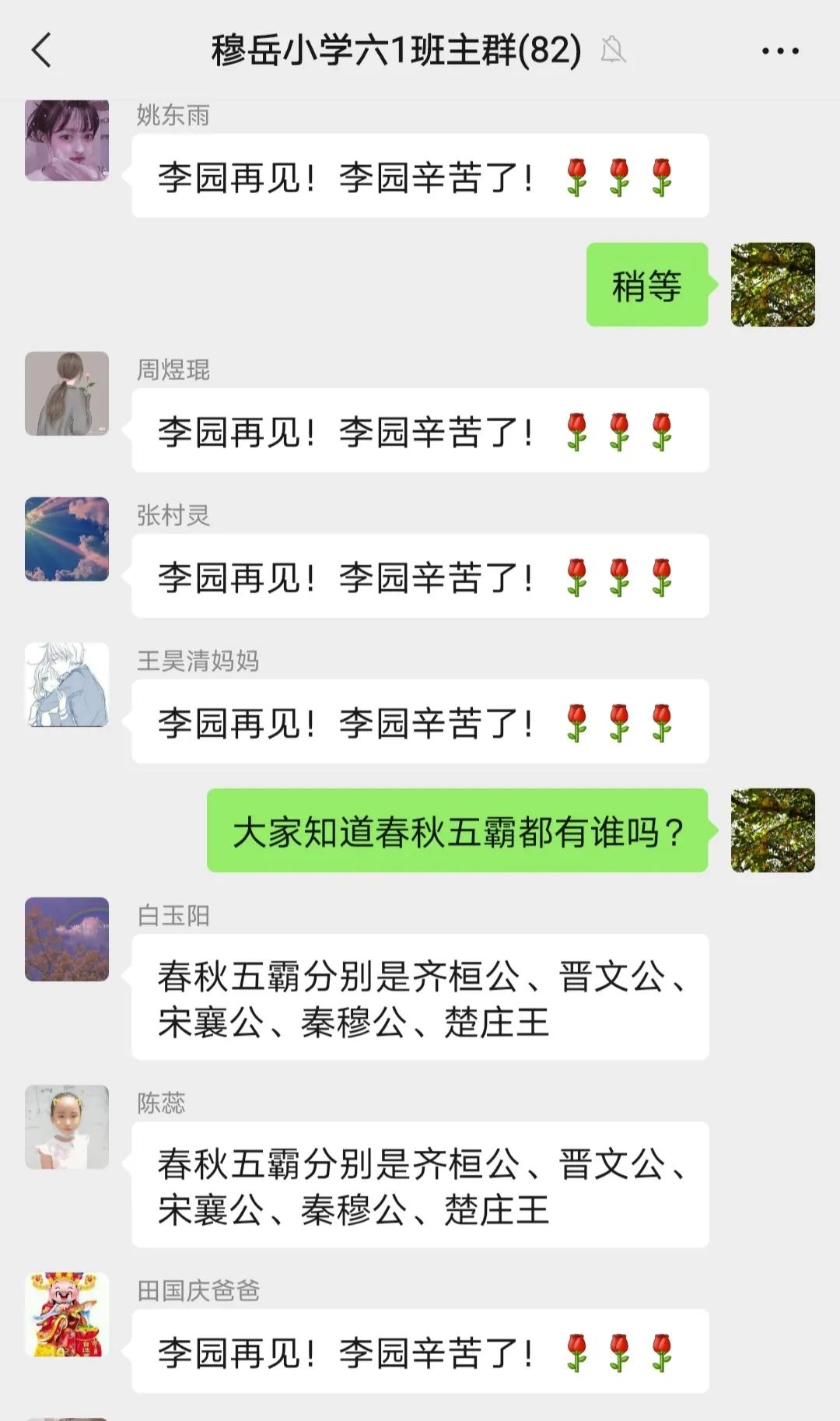View 张村灵's profile picture
Screen dimensions: 840x1421
point(67,539)
